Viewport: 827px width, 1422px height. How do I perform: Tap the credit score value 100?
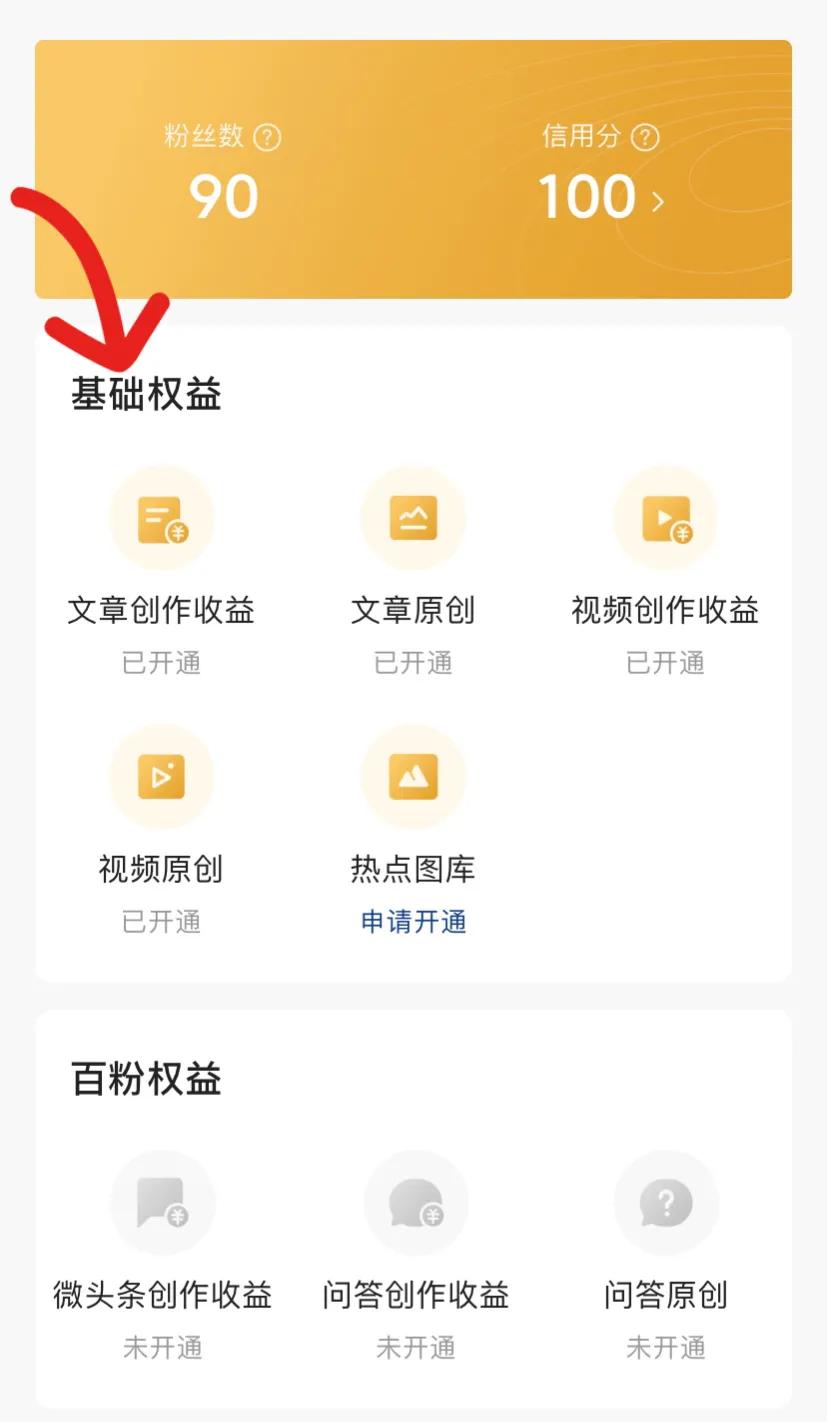pyautogui.click(x=586, y=196)
